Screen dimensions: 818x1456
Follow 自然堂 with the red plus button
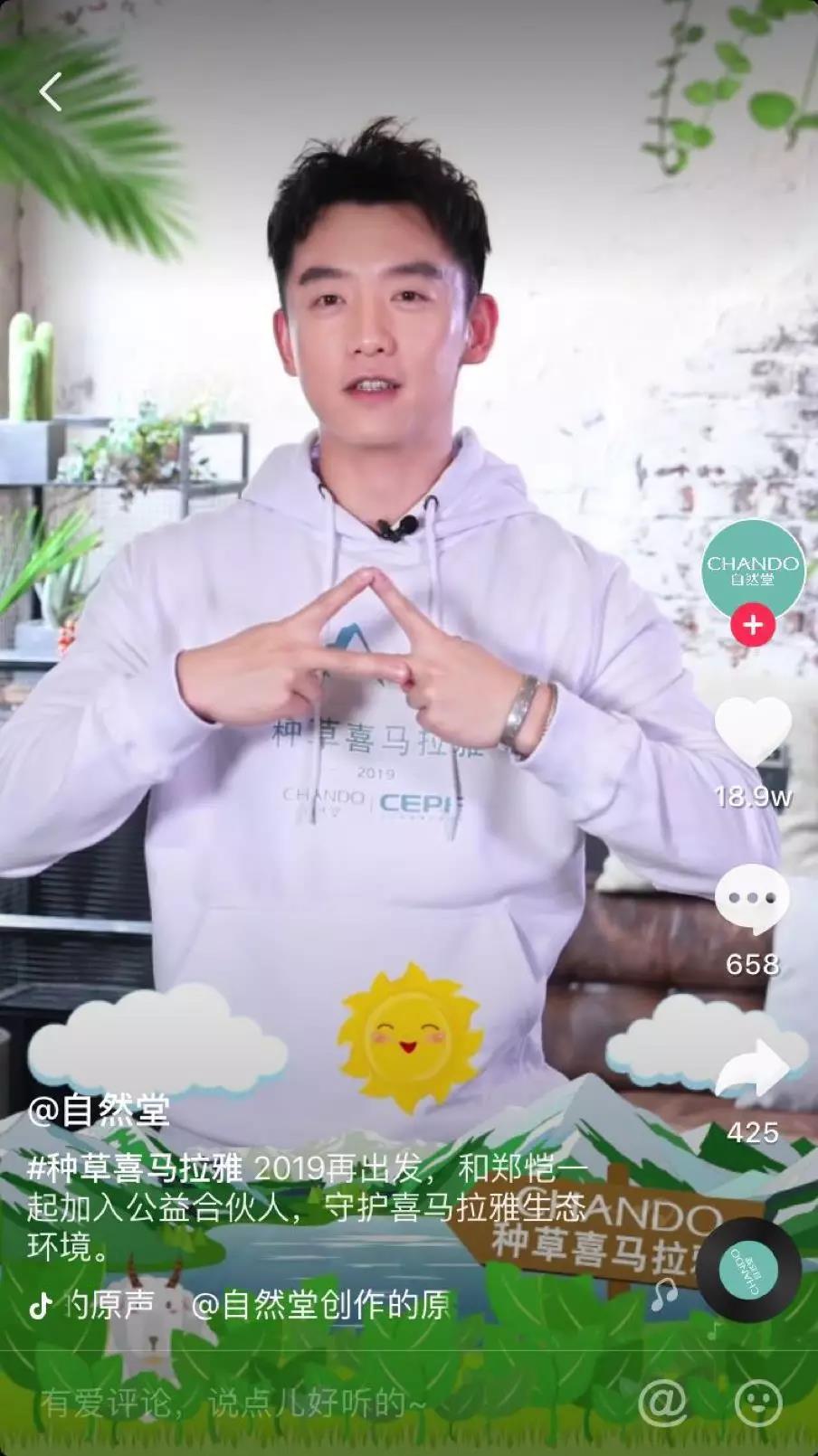tap(752, 626)
